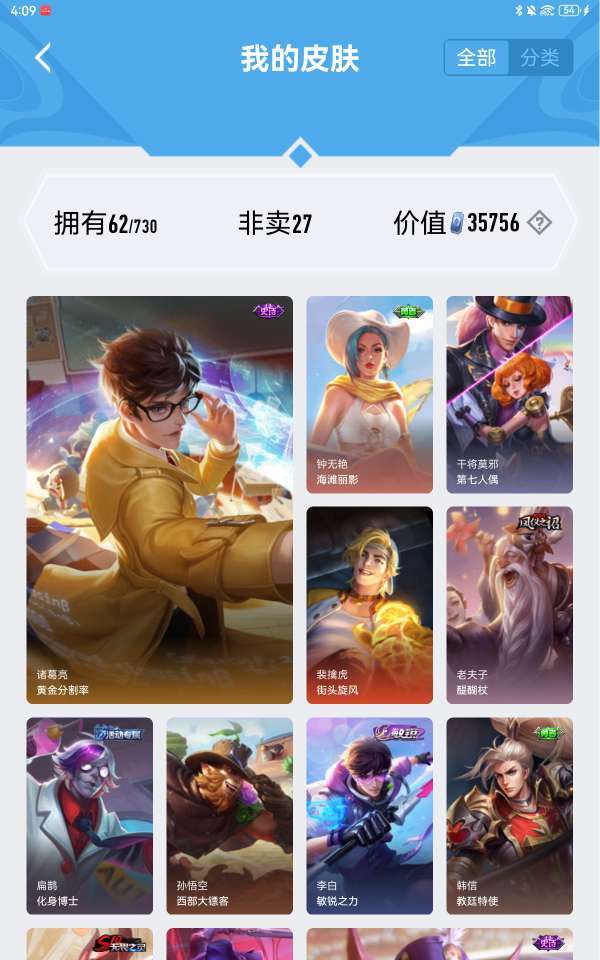
Task: Open 裴擒虎 街头旋风 skin card
Action: (x=369, y=605)
